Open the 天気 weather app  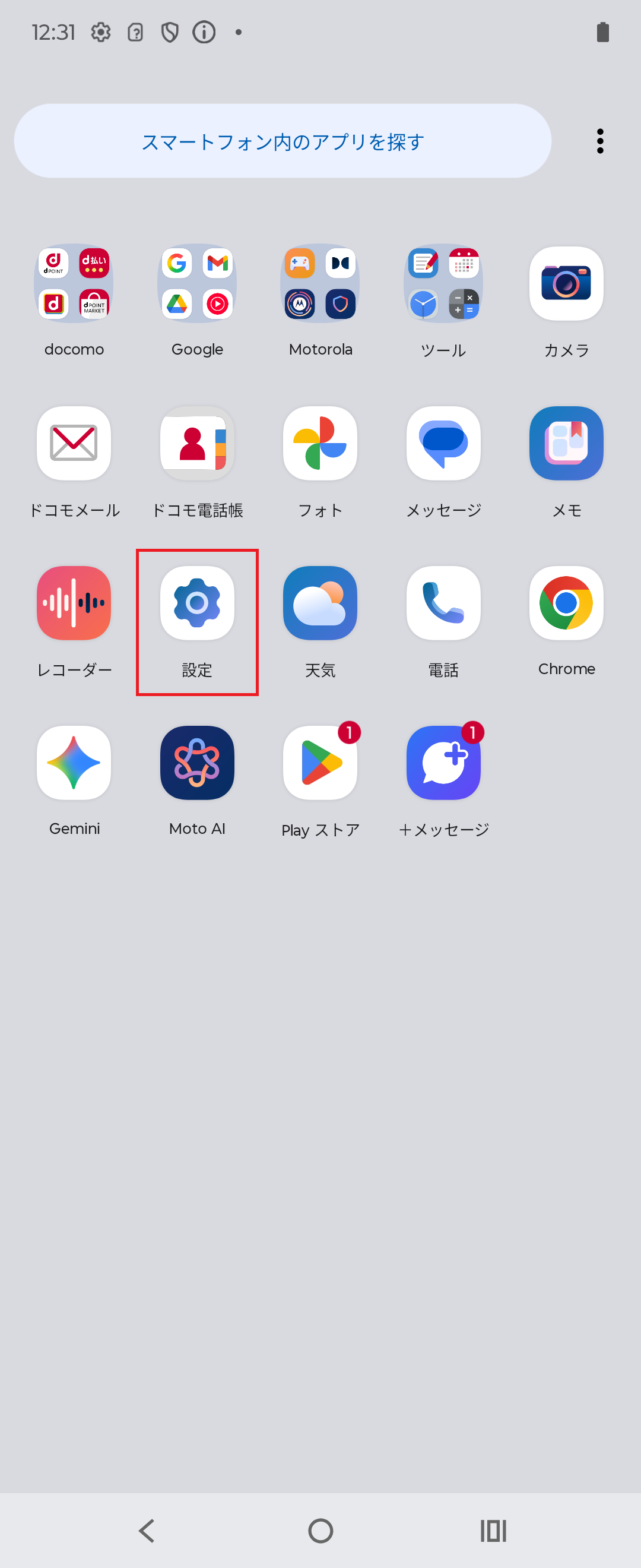point(320,603)
